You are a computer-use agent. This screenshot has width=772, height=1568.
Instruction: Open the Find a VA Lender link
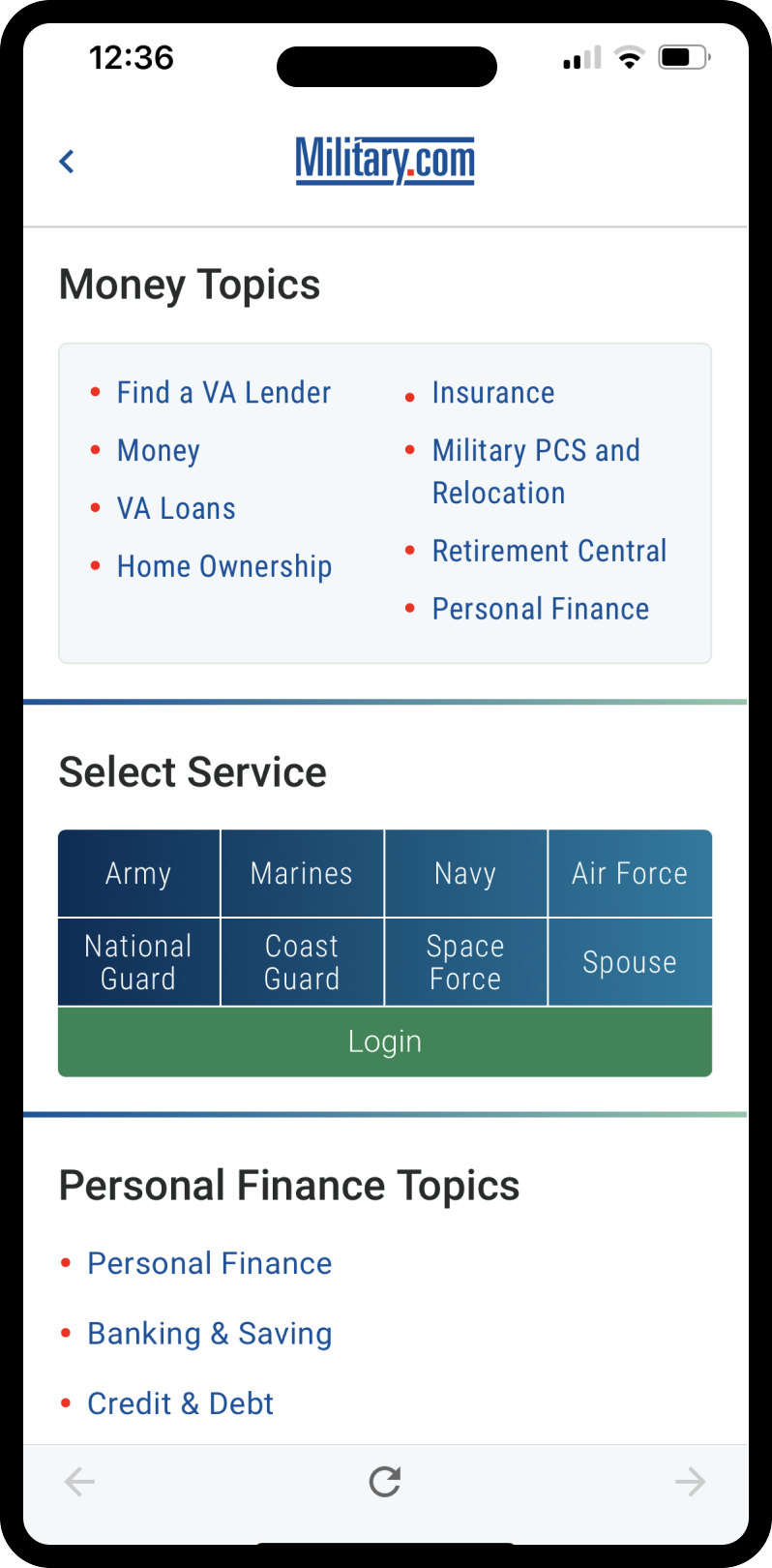[x=223, y=393]
